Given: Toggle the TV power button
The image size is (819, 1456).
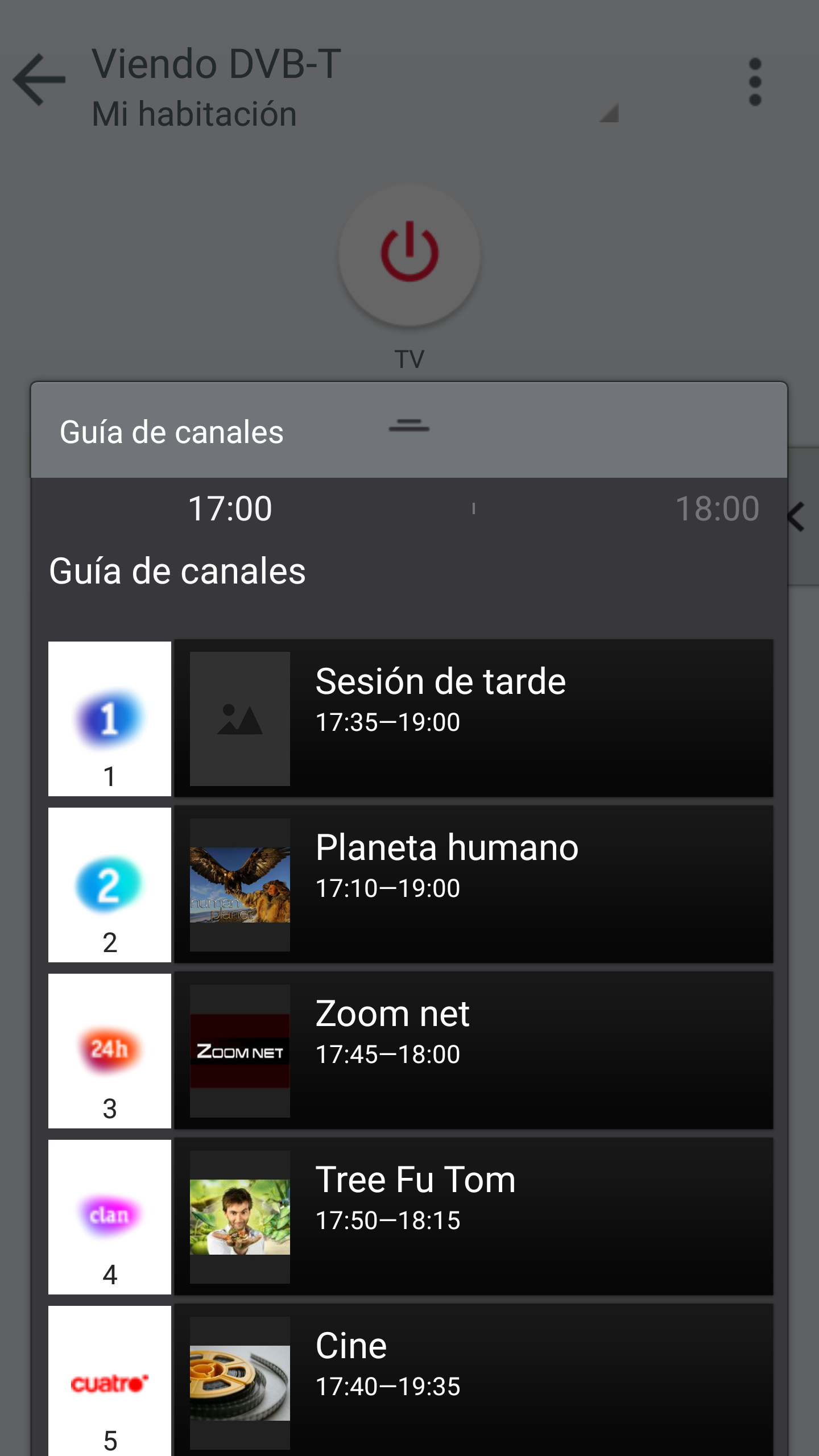Looking at the screenshot, I should (409, 254).
